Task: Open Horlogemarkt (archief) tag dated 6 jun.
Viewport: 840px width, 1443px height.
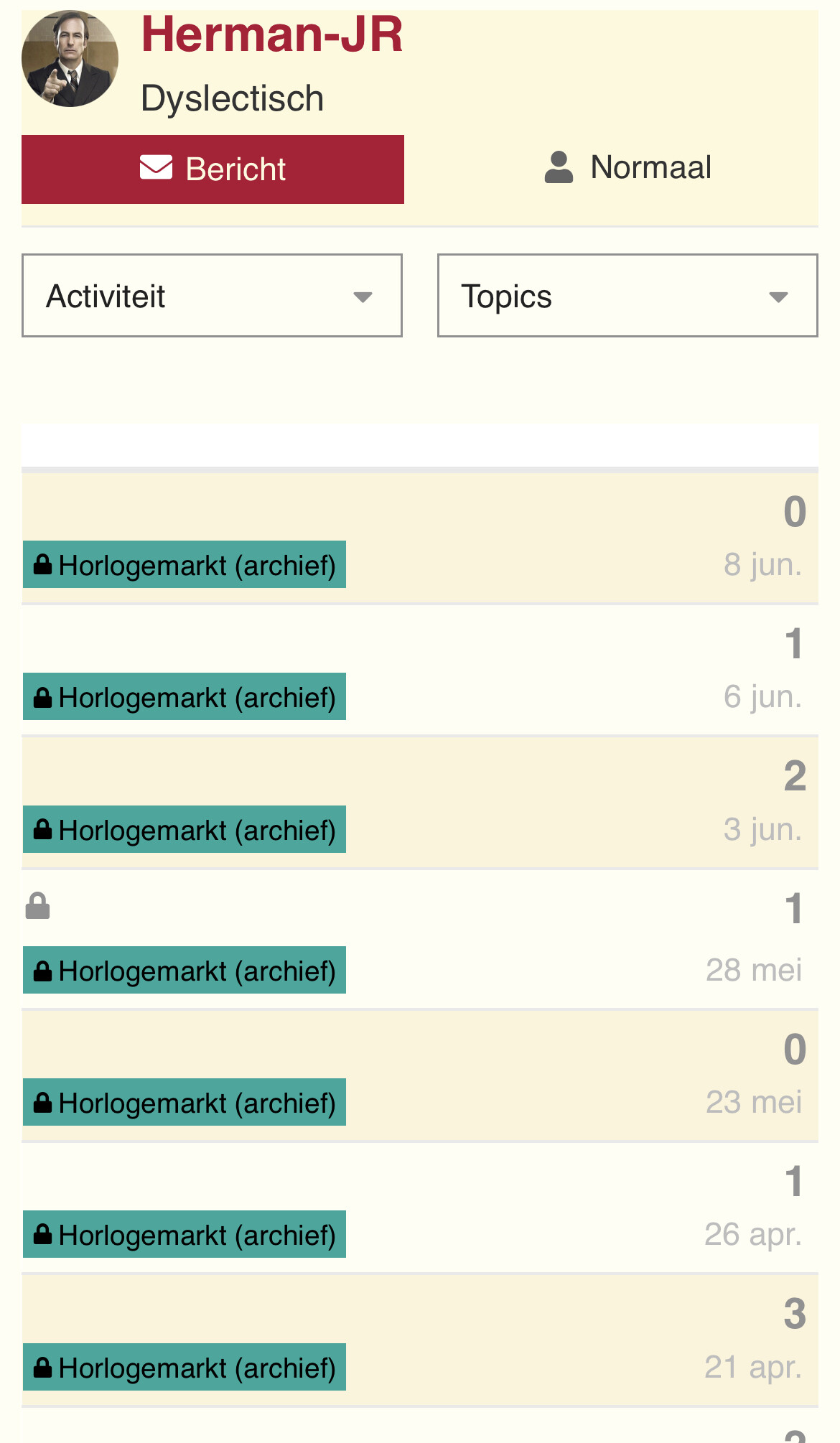Action: pyautogui.click(x=185, y=696)
